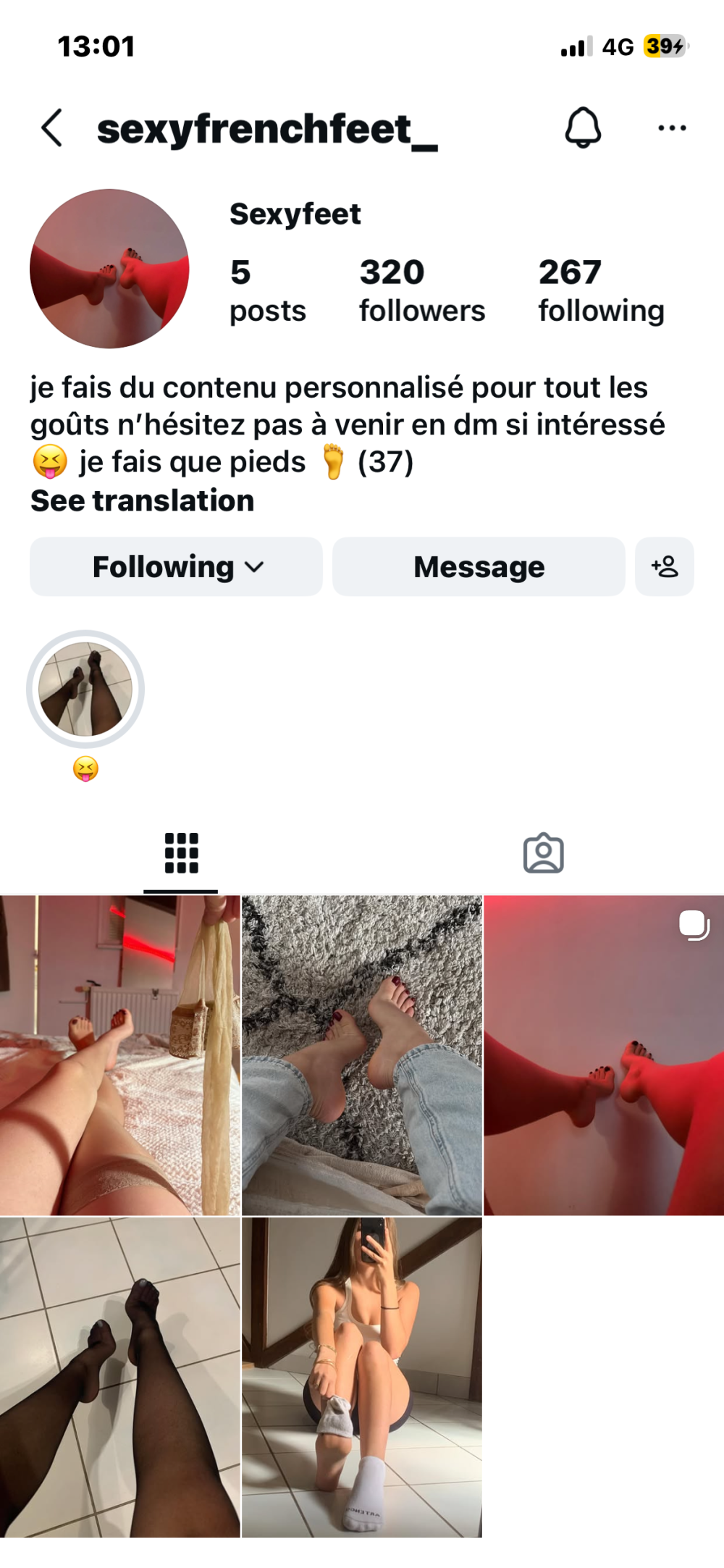Switch to the tagged photos tab
This screenshot has width=724, height=1568.
coord(543,853)
